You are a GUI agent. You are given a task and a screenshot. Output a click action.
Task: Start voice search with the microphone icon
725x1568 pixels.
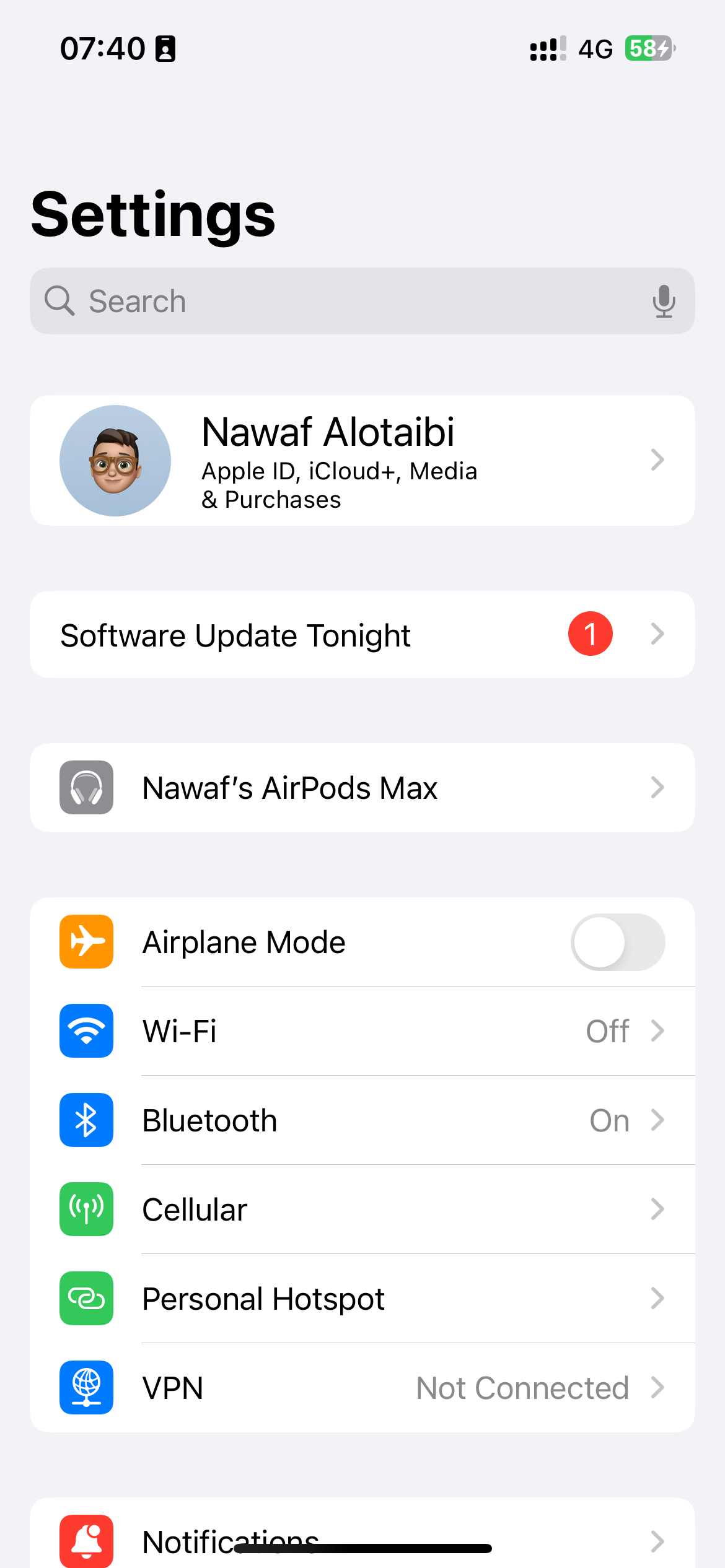coord(663,301)
